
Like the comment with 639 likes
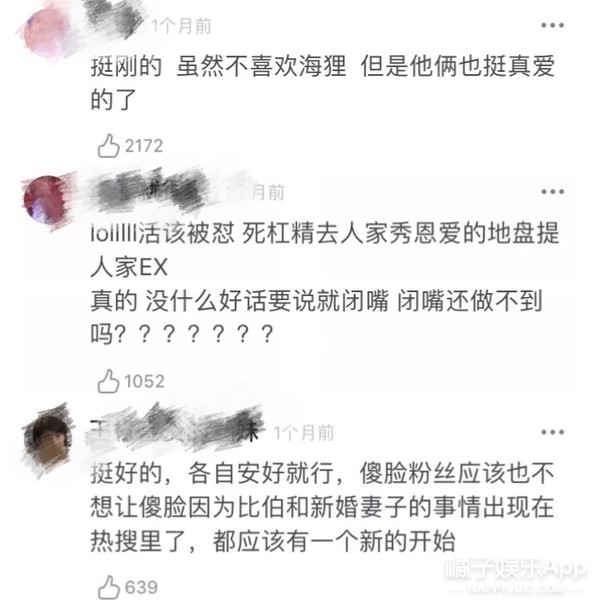(x=108, y=587)
